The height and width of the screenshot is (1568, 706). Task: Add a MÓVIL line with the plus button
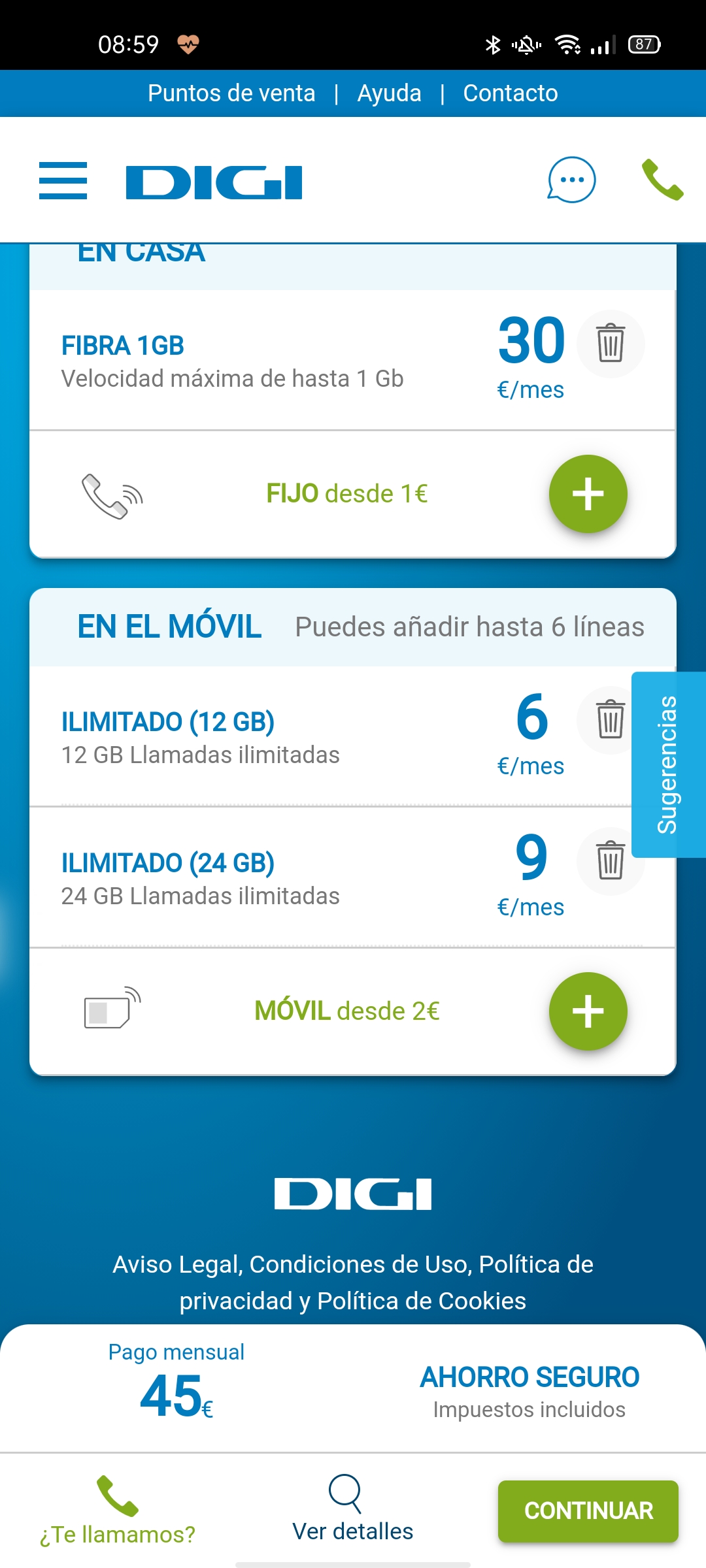(x=588, y=1011)
